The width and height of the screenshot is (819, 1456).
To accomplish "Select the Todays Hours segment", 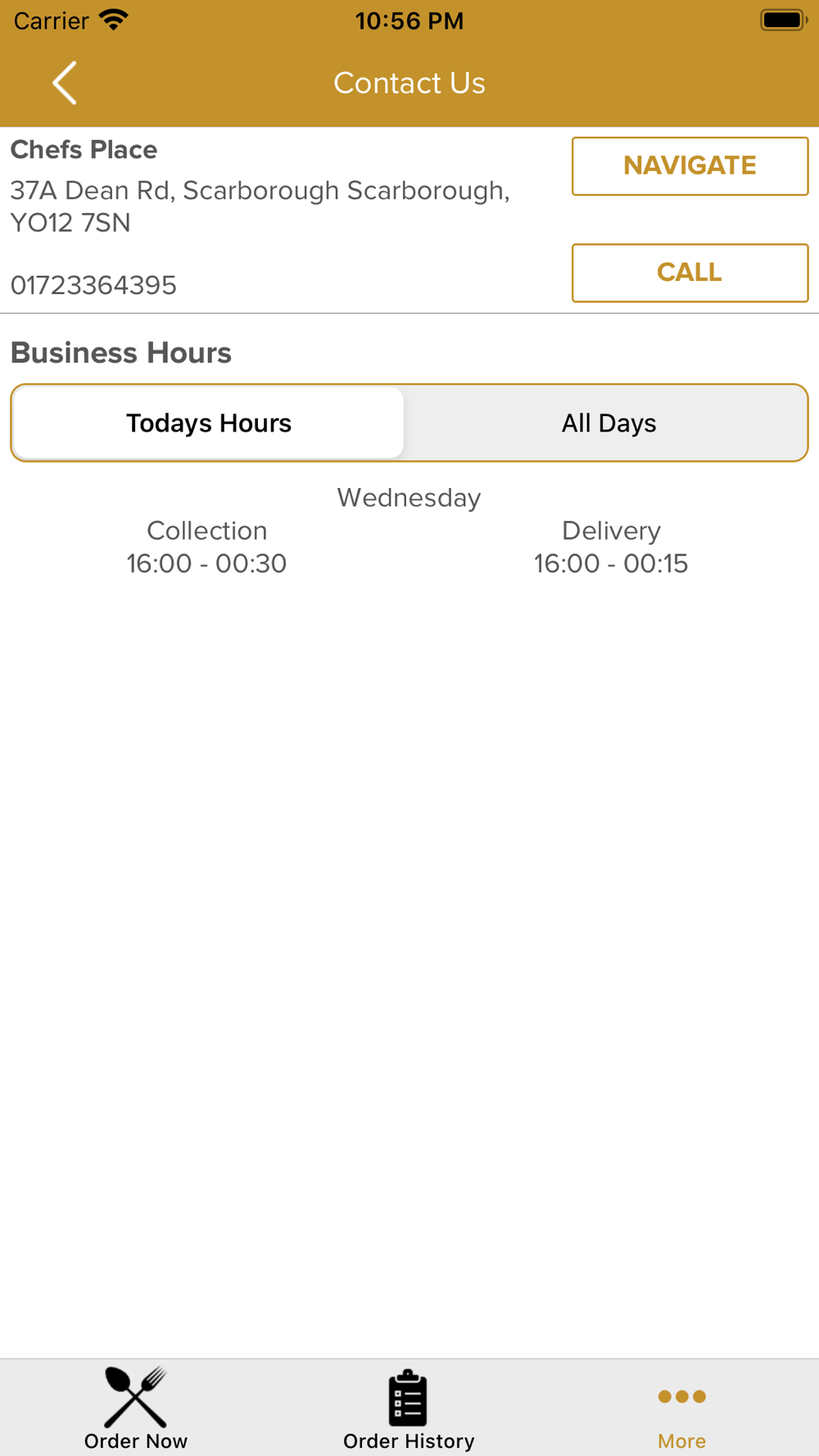I will [209, 423].
